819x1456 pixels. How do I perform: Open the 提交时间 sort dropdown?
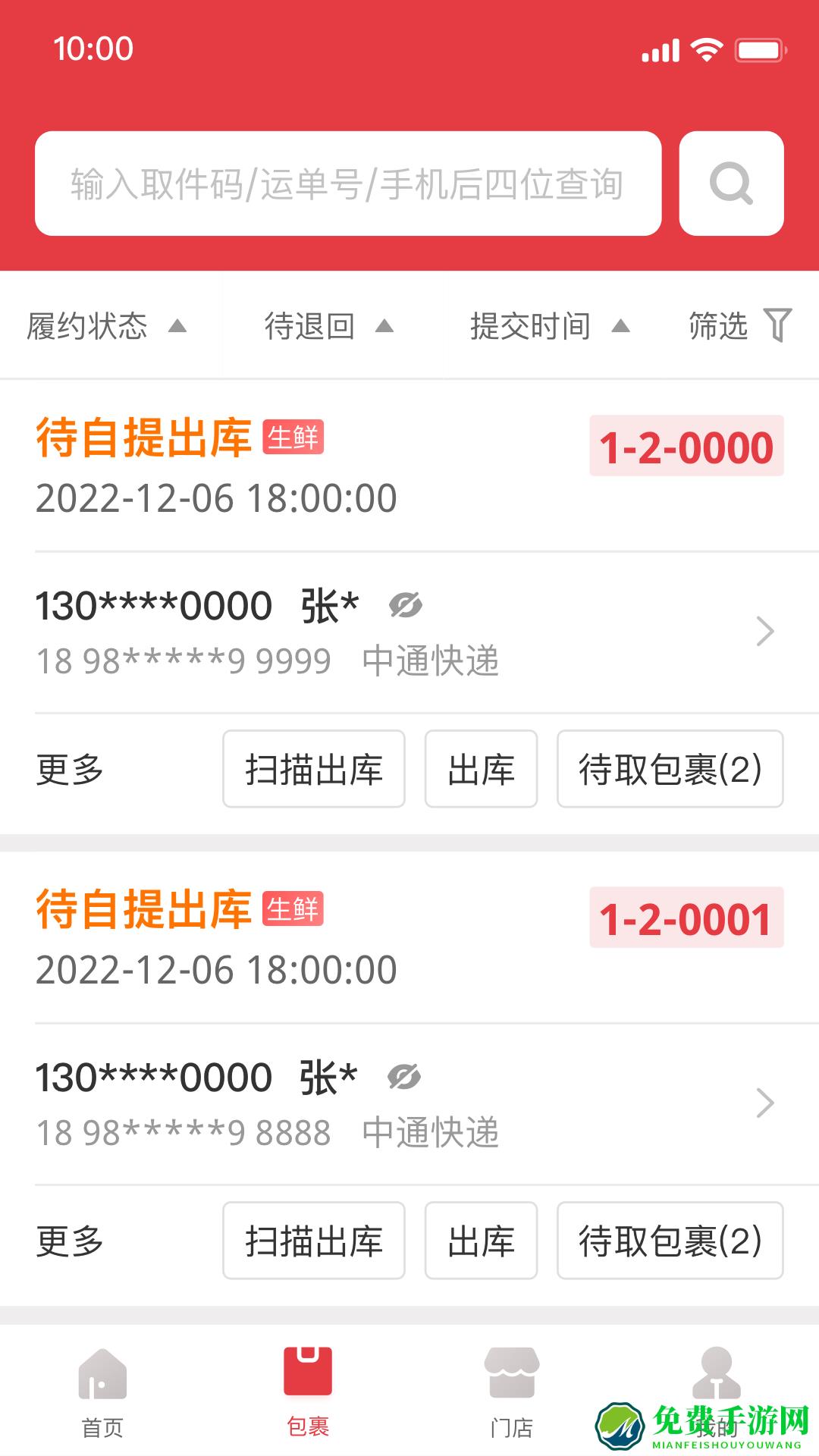pos(546,326)
